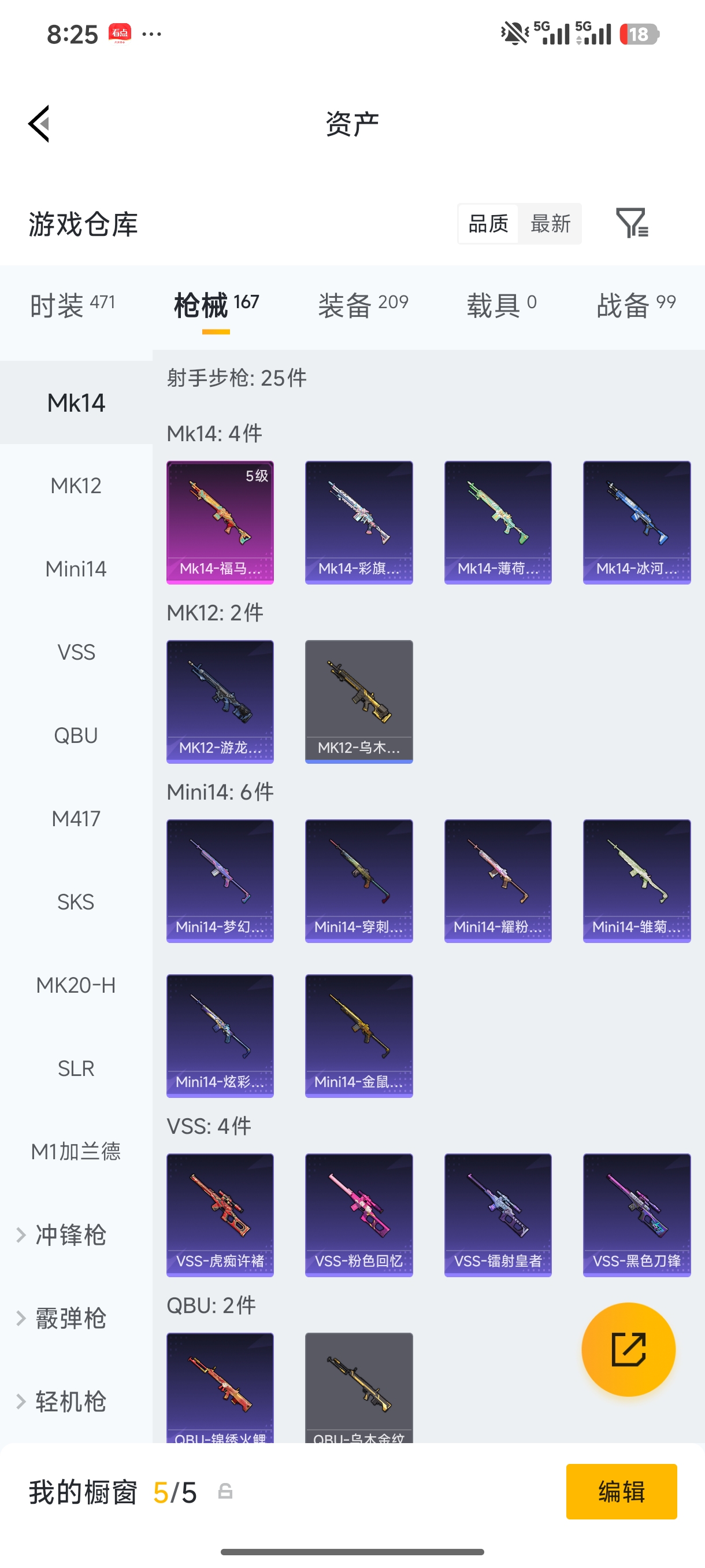Switch to the 时装 tab
705x1568 pixels.
(x=72, y=305)
